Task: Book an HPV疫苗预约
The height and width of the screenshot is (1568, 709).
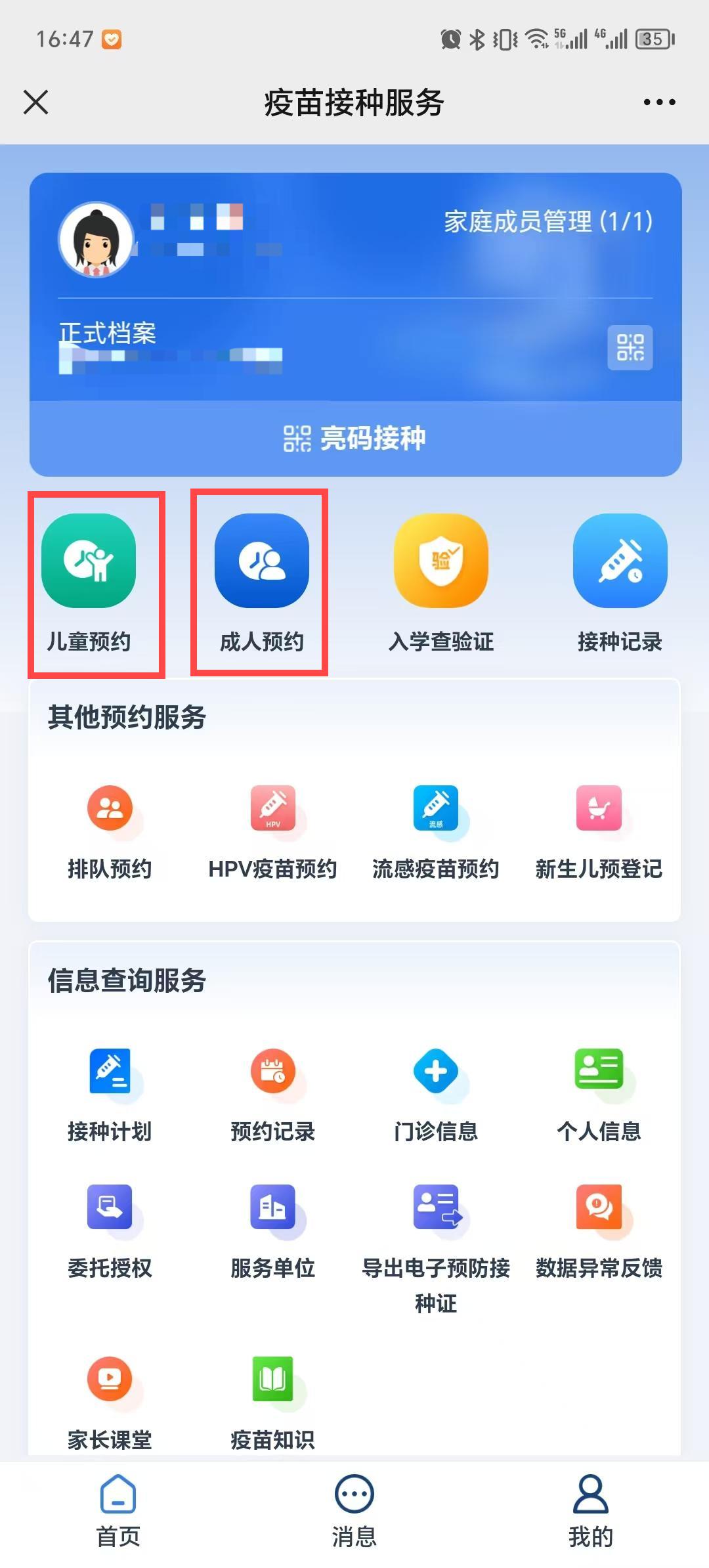Action: click(x=272, y=831)
